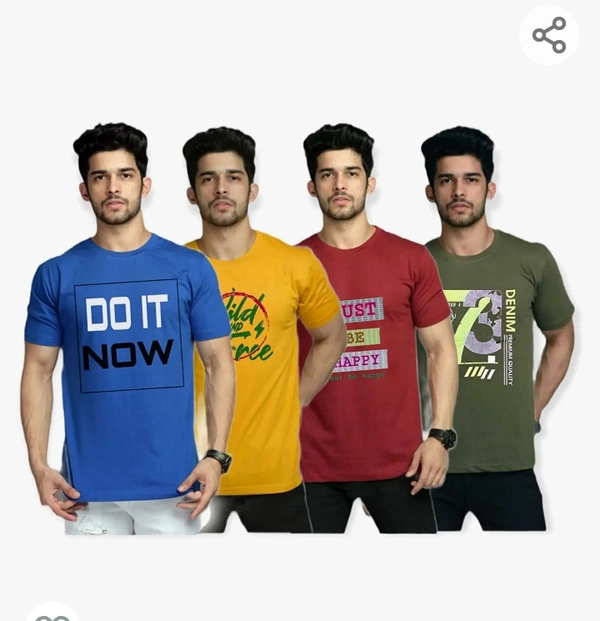Open the four t-shirts product image
Viewport: 600px width, 621px height.
pyautogui.click(x=300, y=330)
